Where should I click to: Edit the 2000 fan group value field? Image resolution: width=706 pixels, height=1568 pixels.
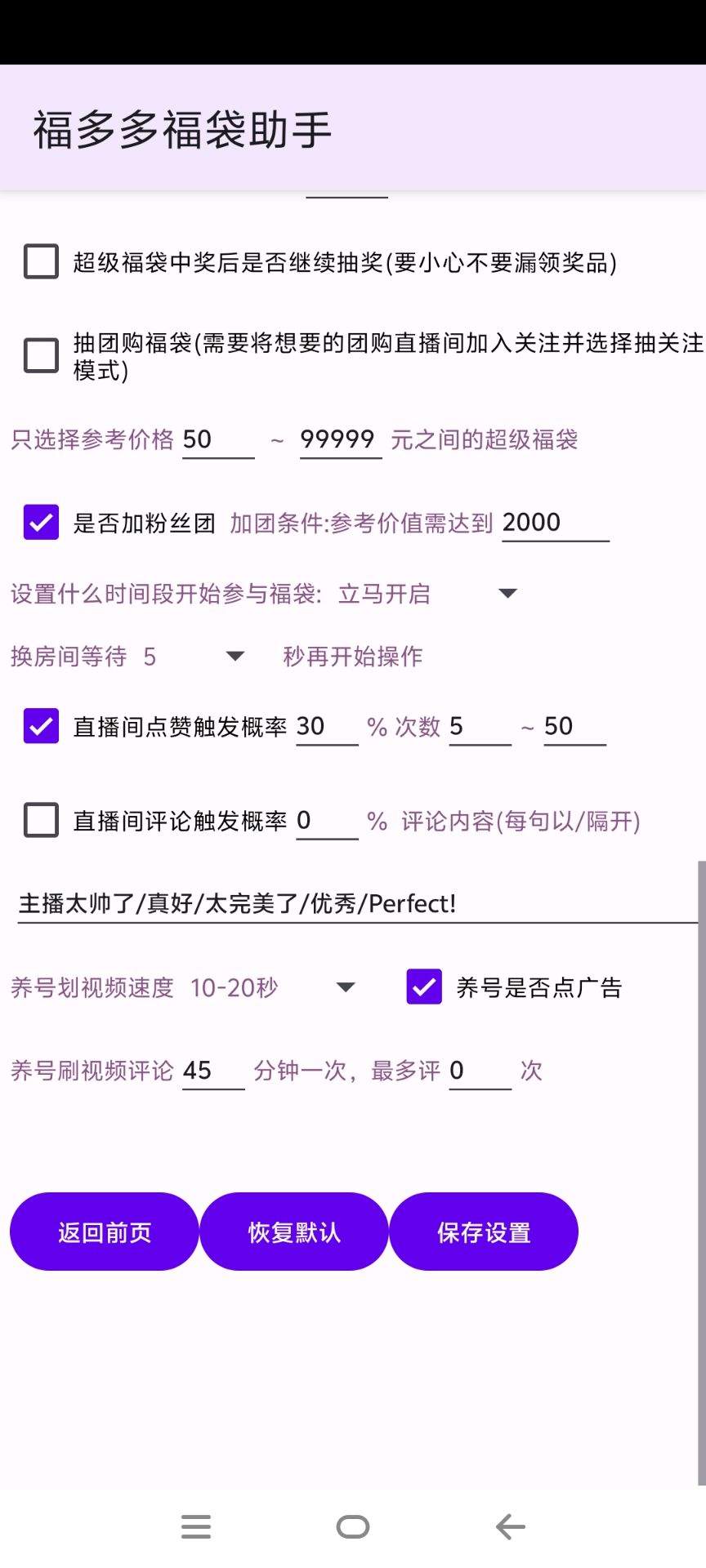(x=553, y=523)
